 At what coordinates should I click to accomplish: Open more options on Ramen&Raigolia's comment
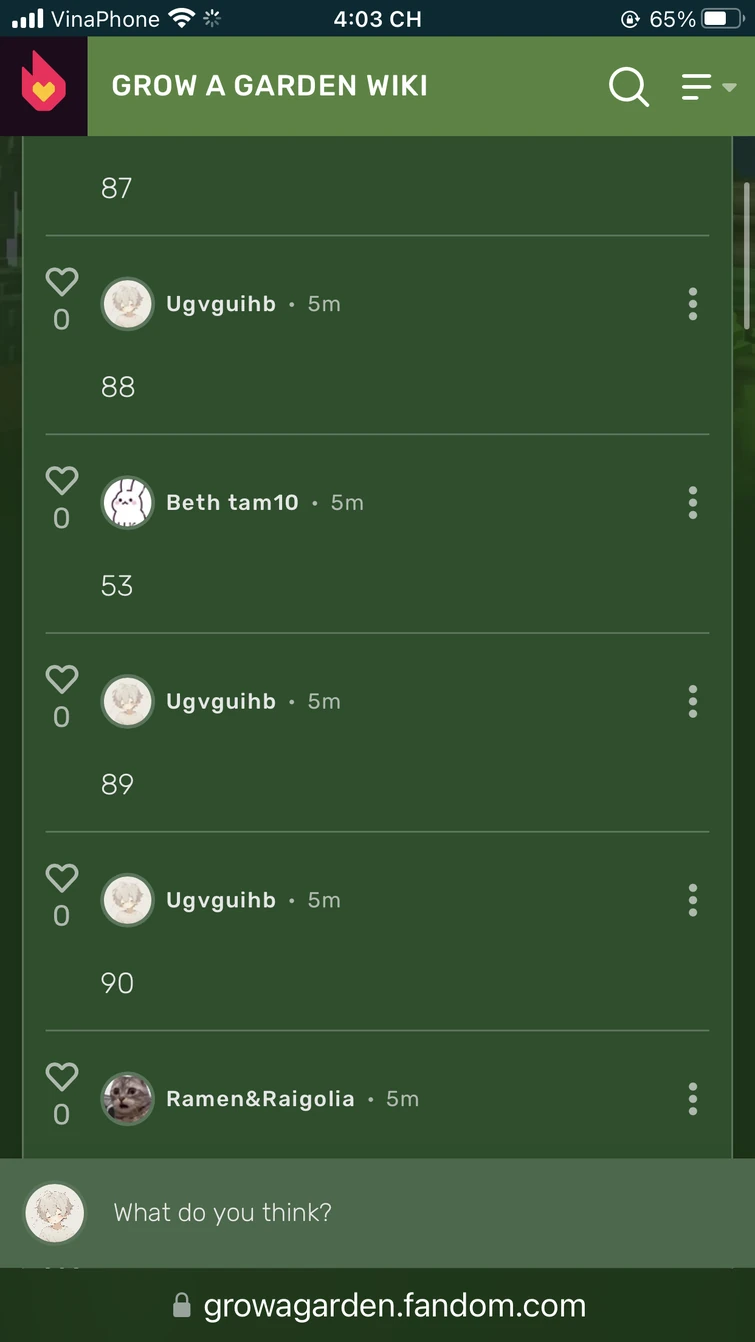click(692, 1099)
